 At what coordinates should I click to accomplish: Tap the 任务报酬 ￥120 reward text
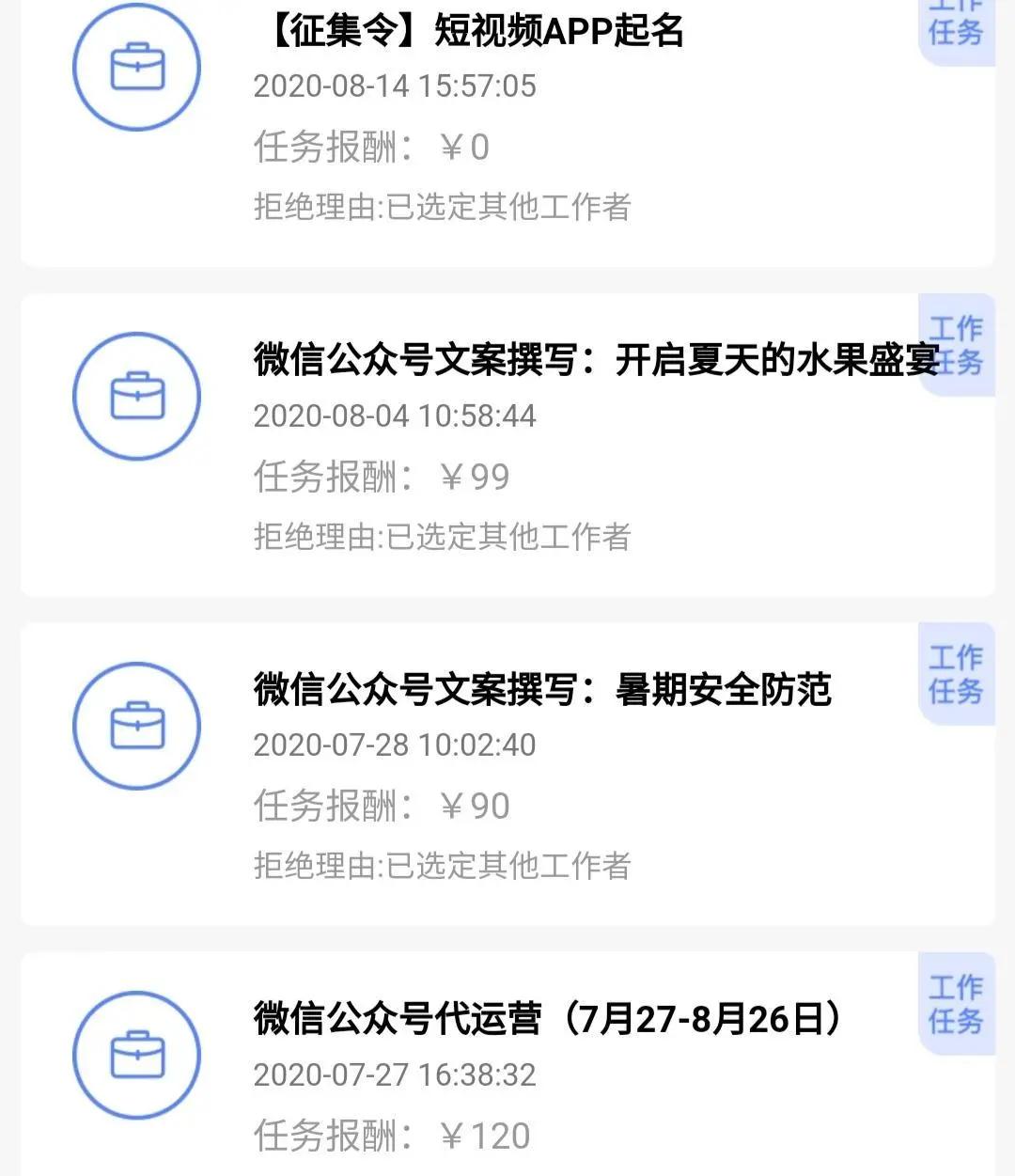(x=390, y=1135)
